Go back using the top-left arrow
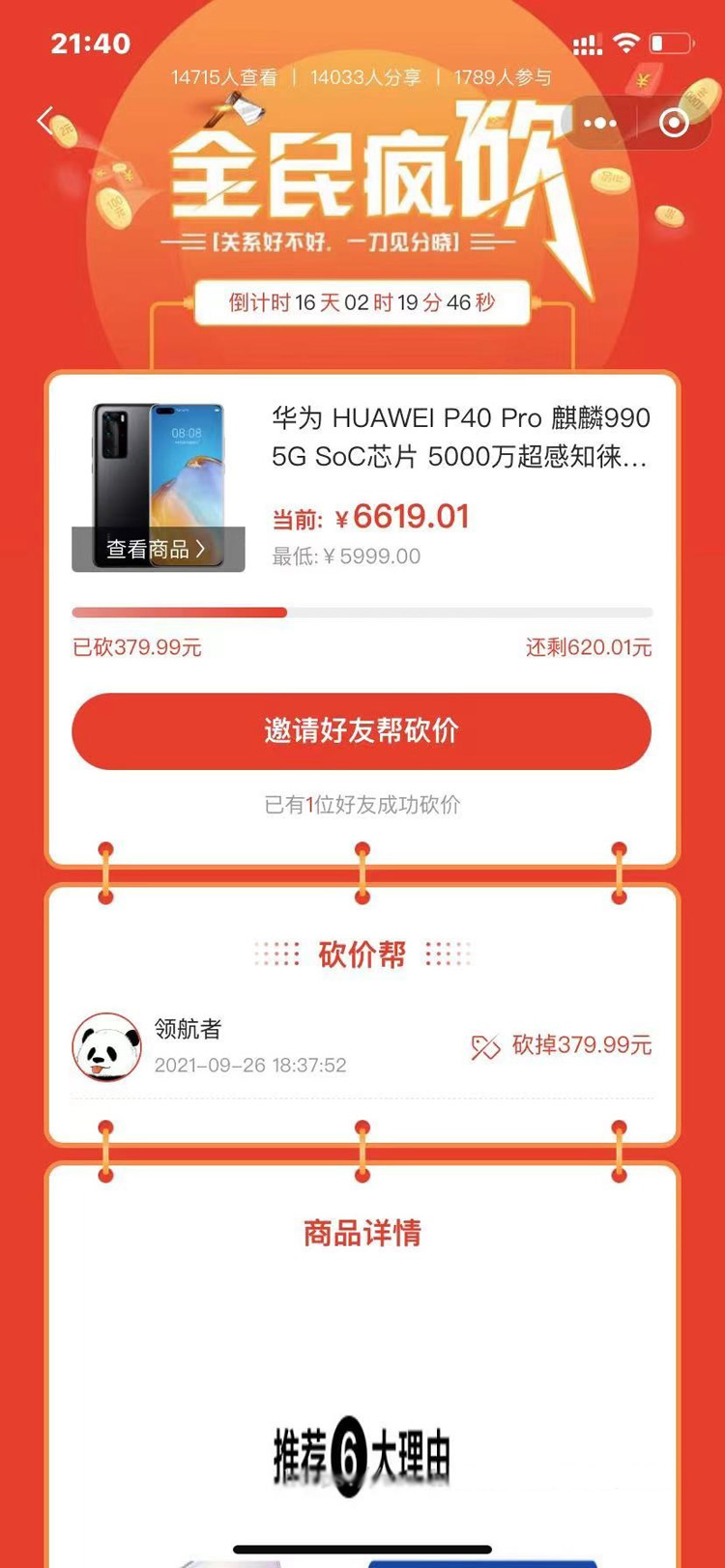This screenshot has width=725, height=1568. pos(44,121)
